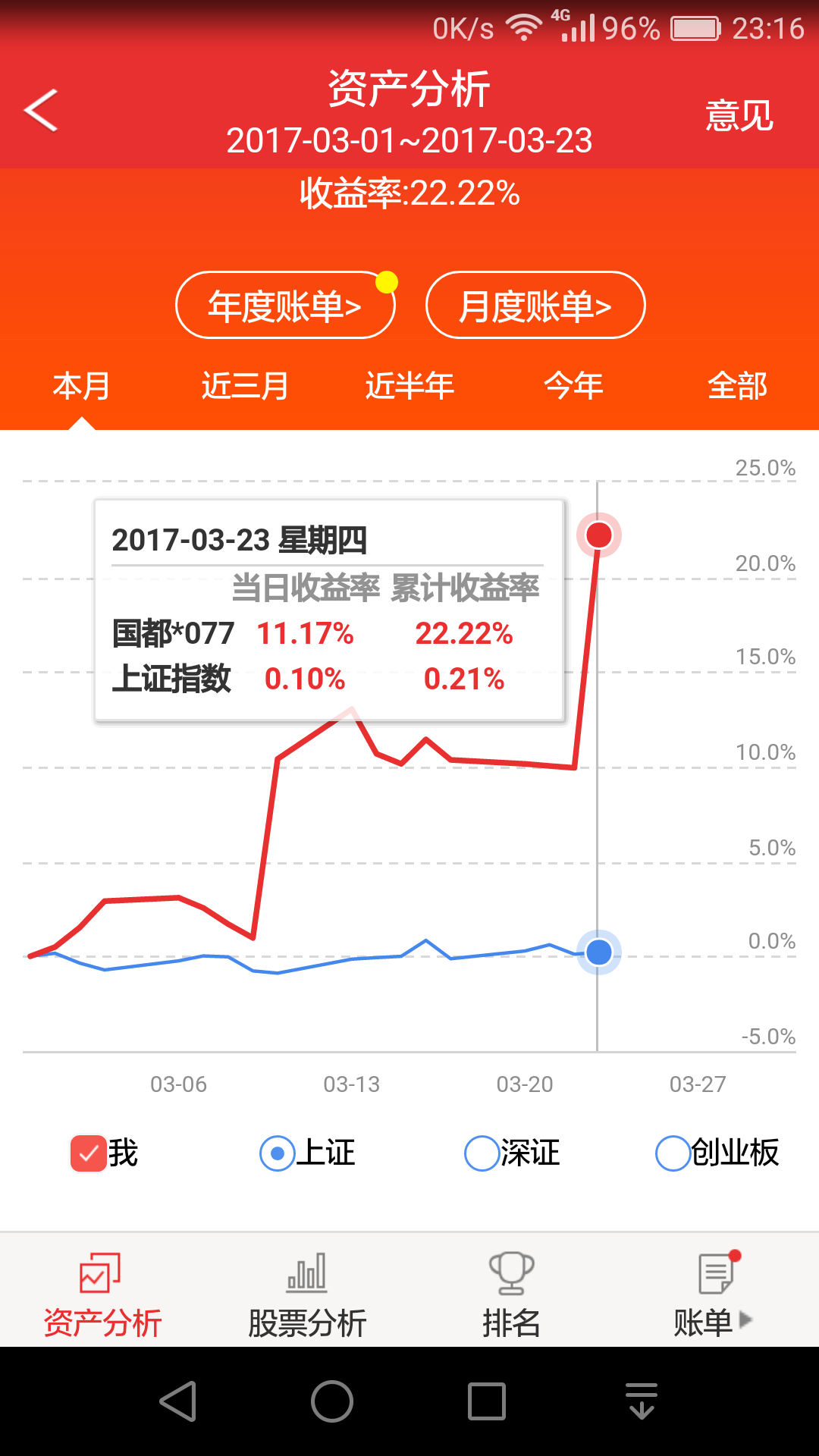
Task: Go back using the header arrow
Action: (42, 111)
